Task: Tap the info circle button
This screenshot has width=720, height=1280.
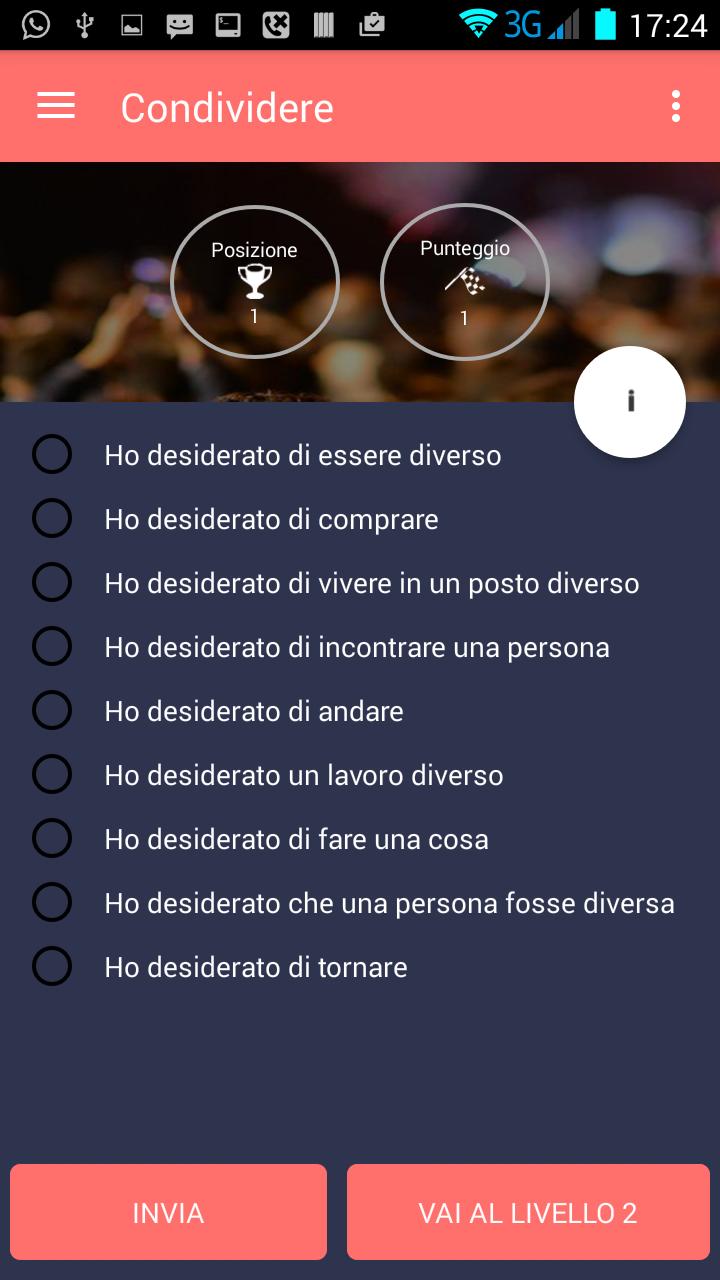Action: [x=629, y=401]
